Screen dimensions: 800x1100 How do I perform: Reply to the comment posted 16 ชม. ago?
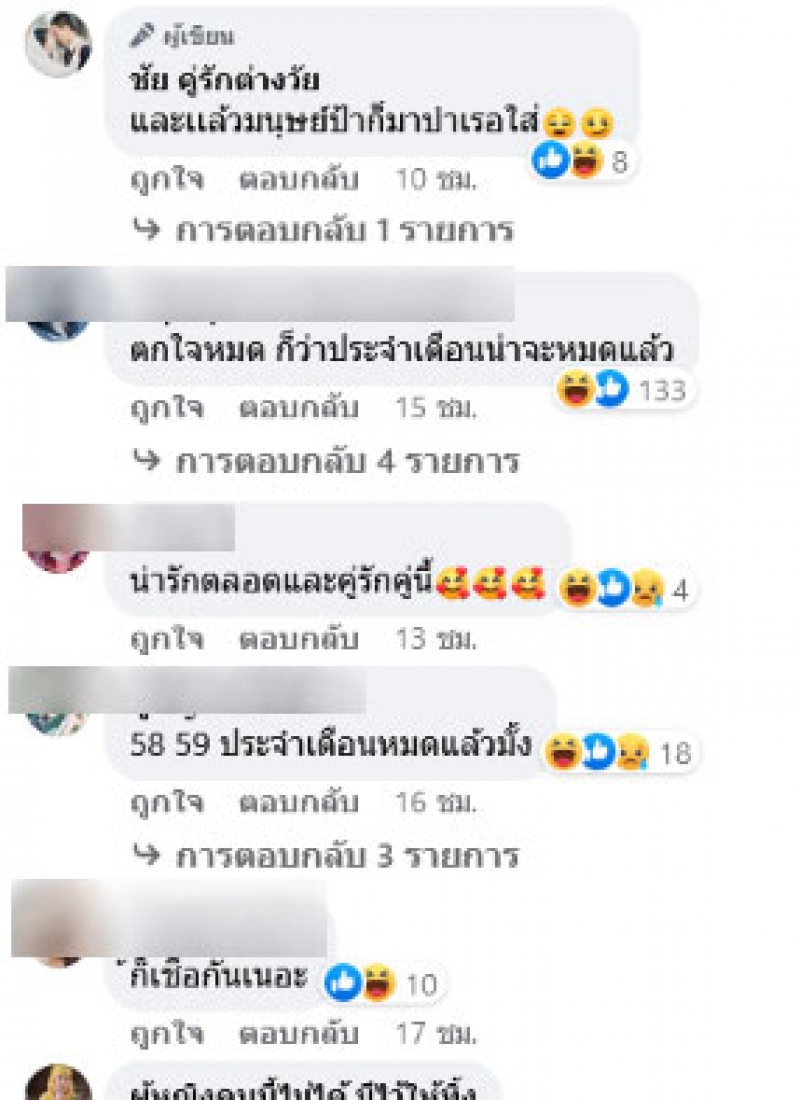pyautogui.click(x=298, y=802)
